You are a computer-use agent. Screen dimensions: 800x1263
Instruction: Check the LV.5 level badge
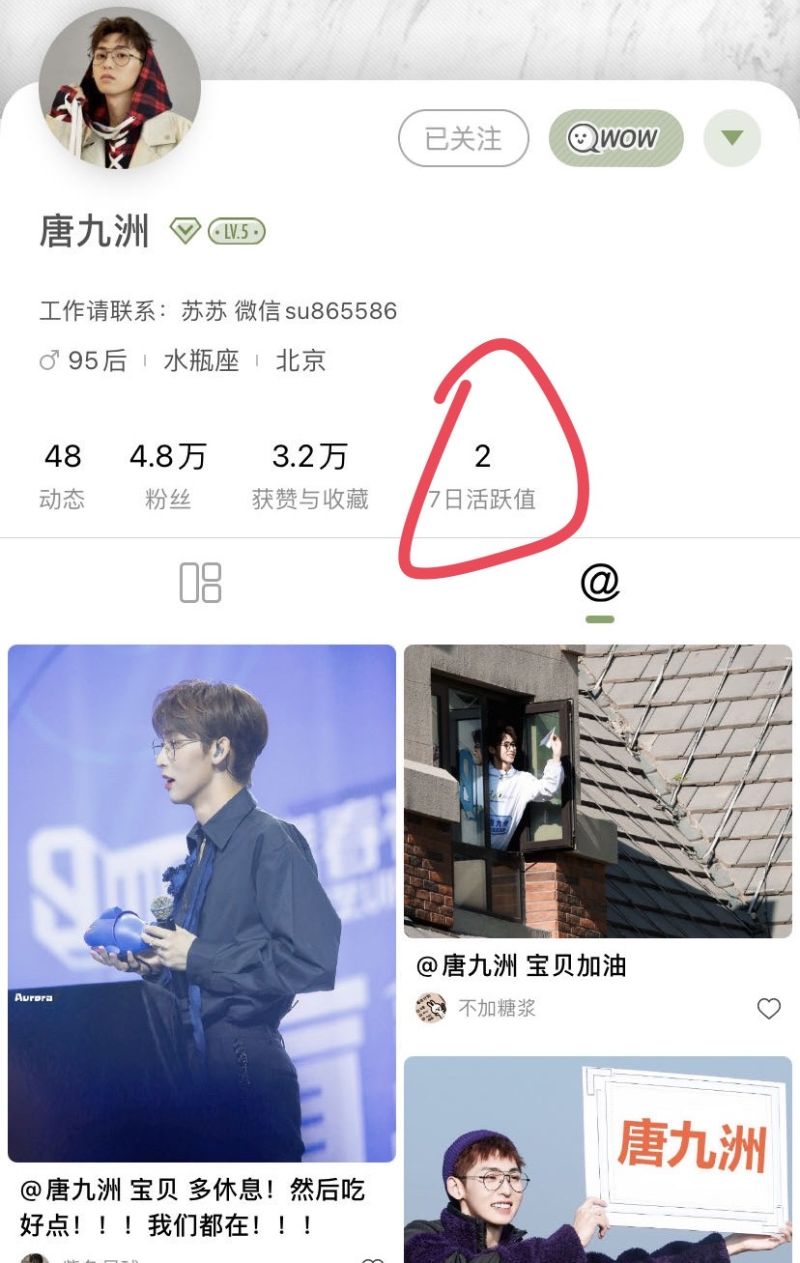pos(236,232)
